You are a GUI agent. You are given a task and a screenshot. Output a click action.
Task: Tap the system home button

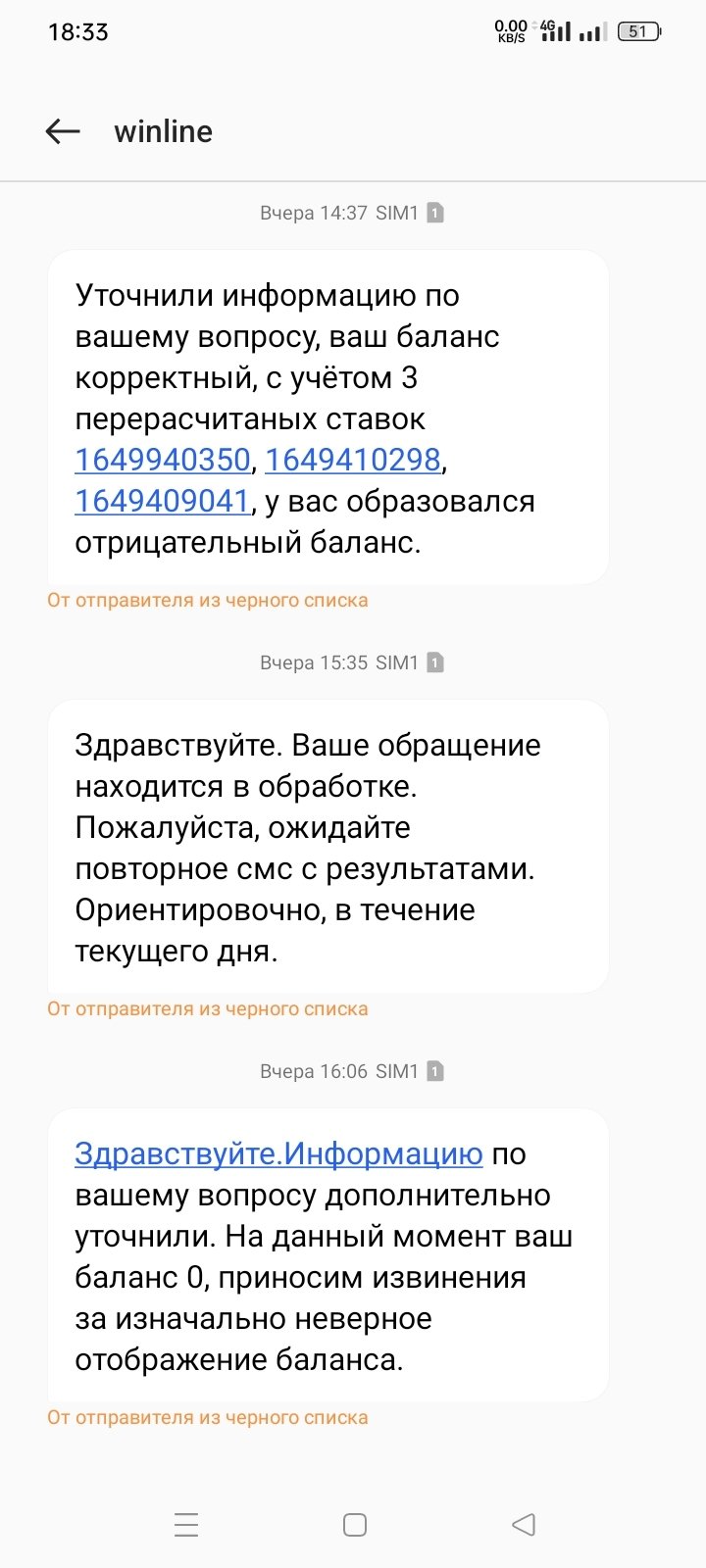354,1525
